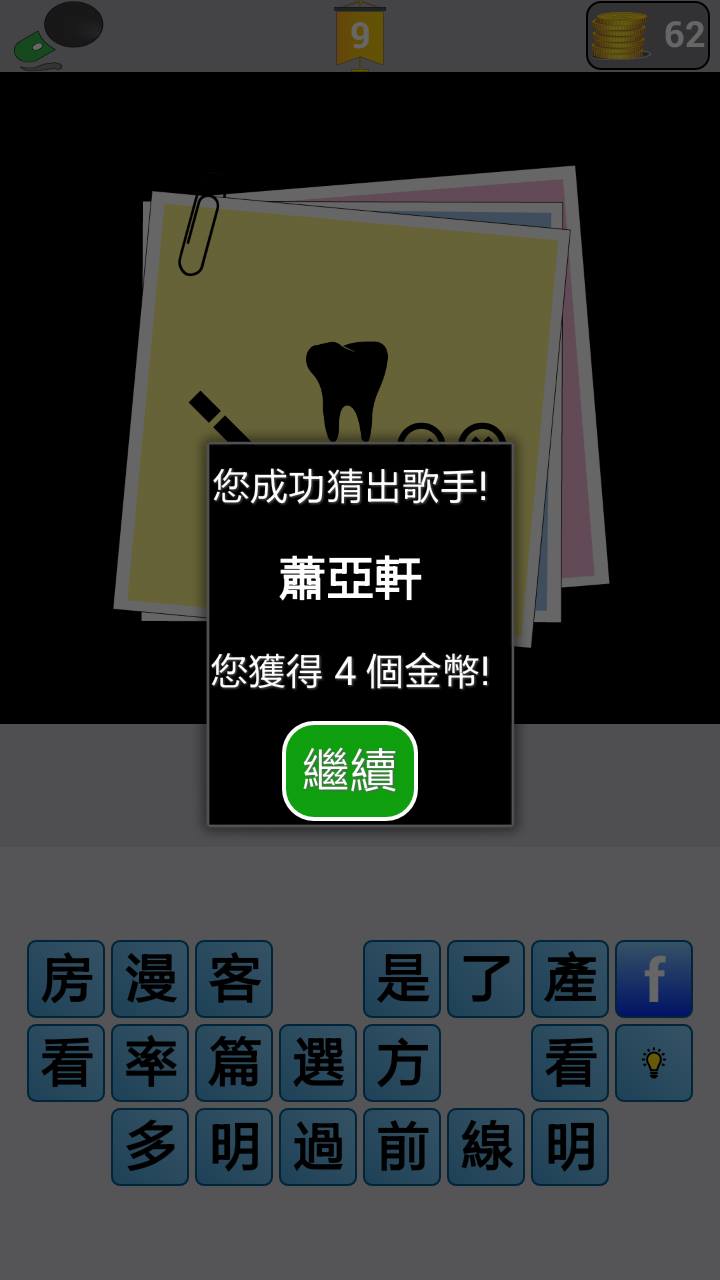
Task: Select the 方 character tile
Action: (x=402, y=1062)
